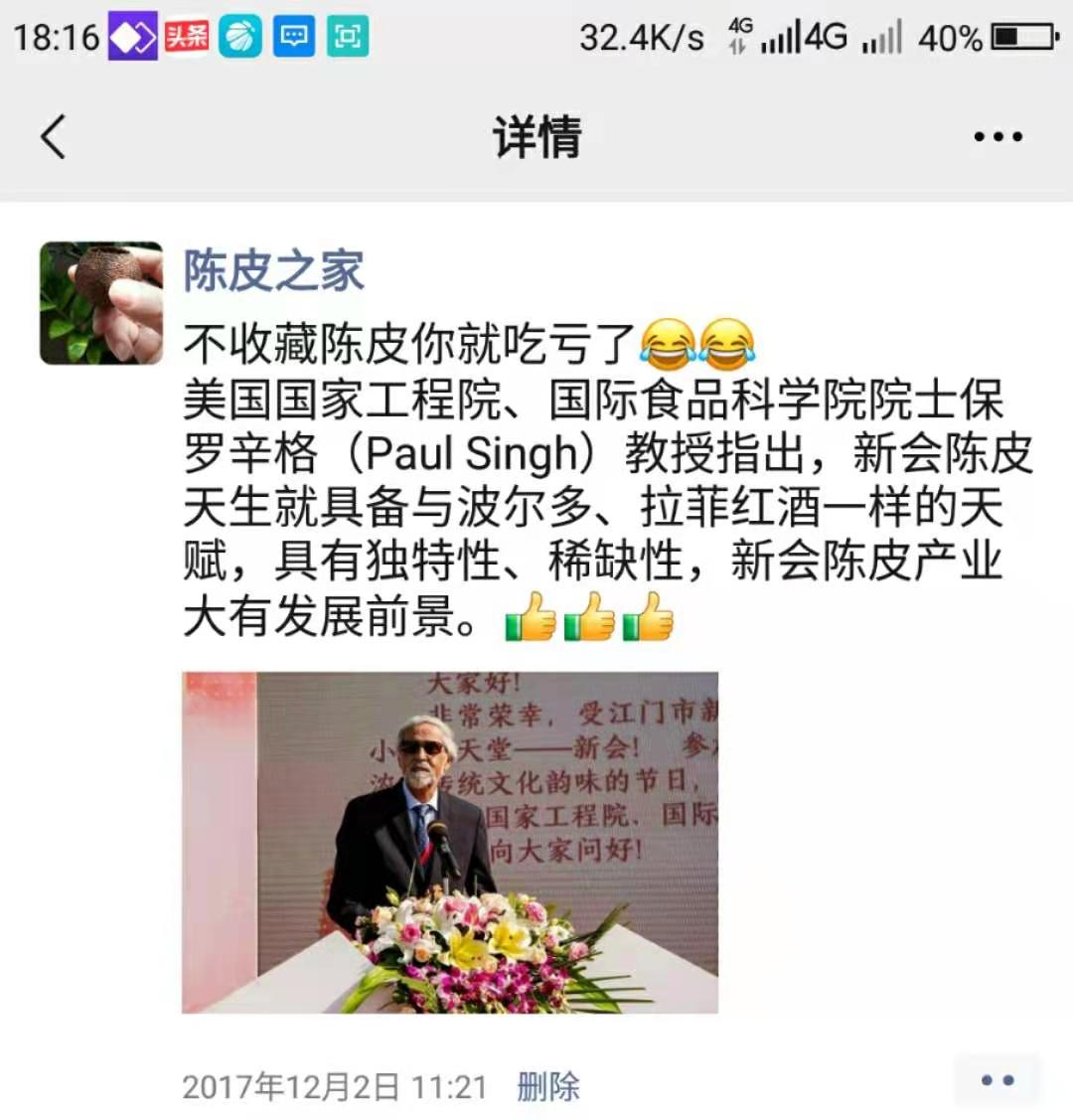View the speaker photo full screen
The height and width of the screenshot is (1120, 1073).
(449, 842)
